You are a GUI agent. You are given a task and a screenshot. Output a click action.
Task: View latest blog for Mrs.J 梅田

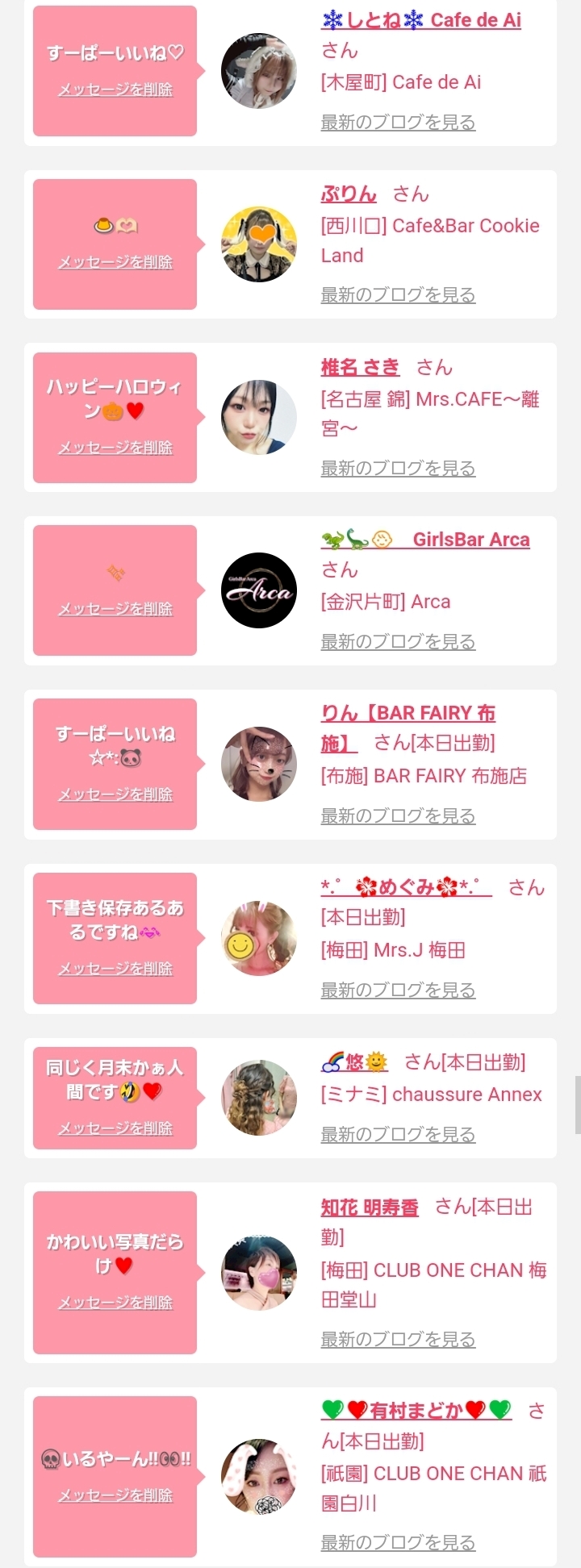pyautogui.click(x=398, y=990)
